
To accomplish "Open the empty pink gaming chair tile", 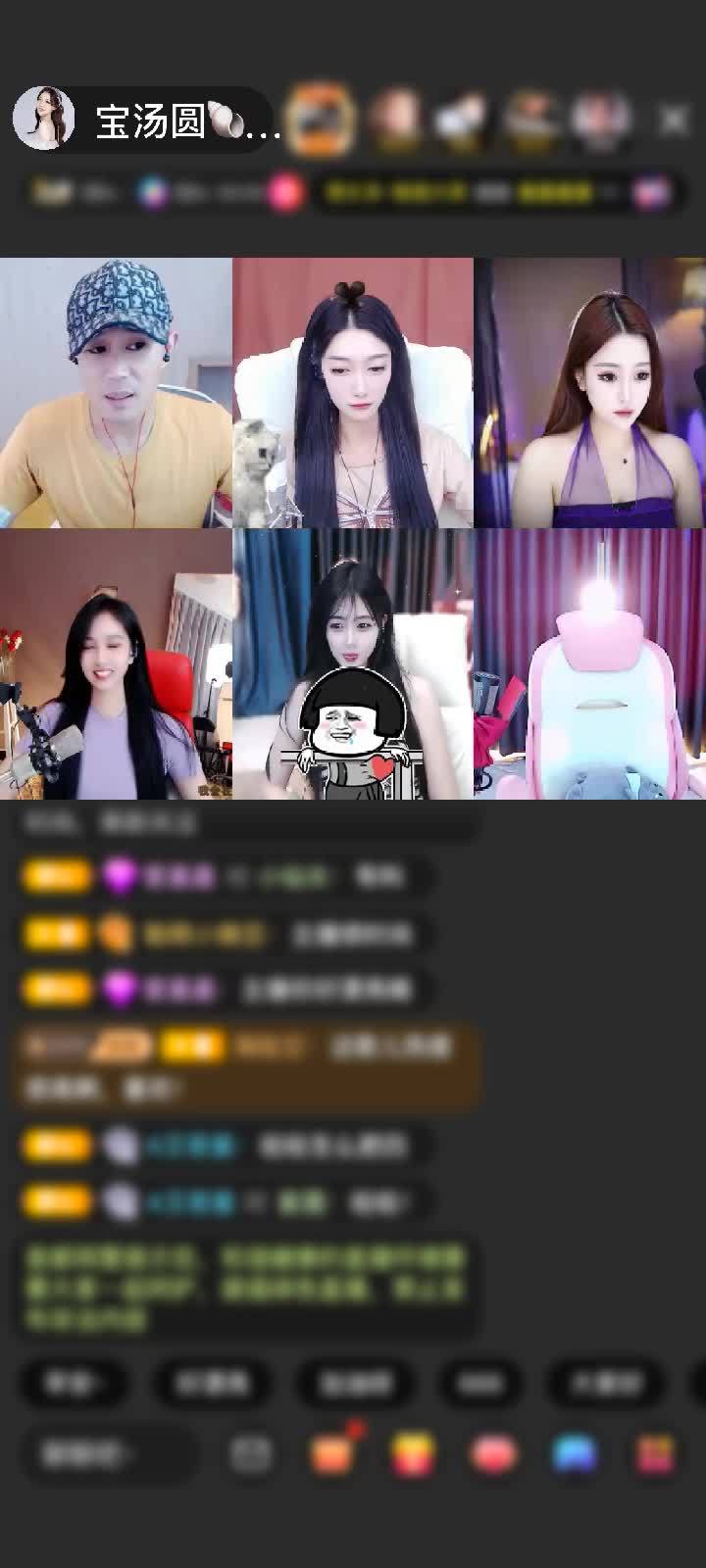I will click(x=589, y=664).
